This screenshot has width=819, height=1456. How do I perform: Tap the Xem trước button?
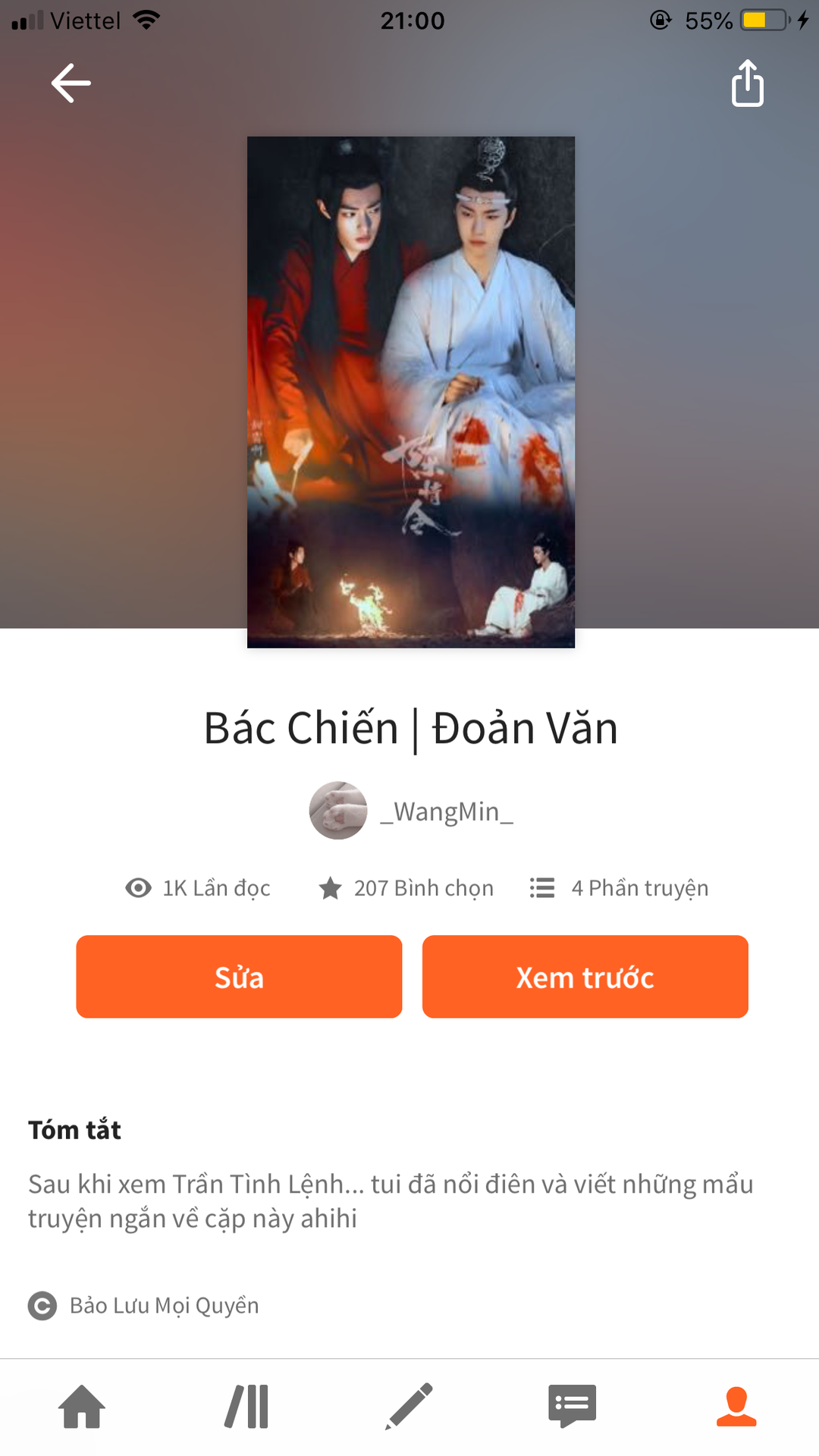tap(585, 977)
